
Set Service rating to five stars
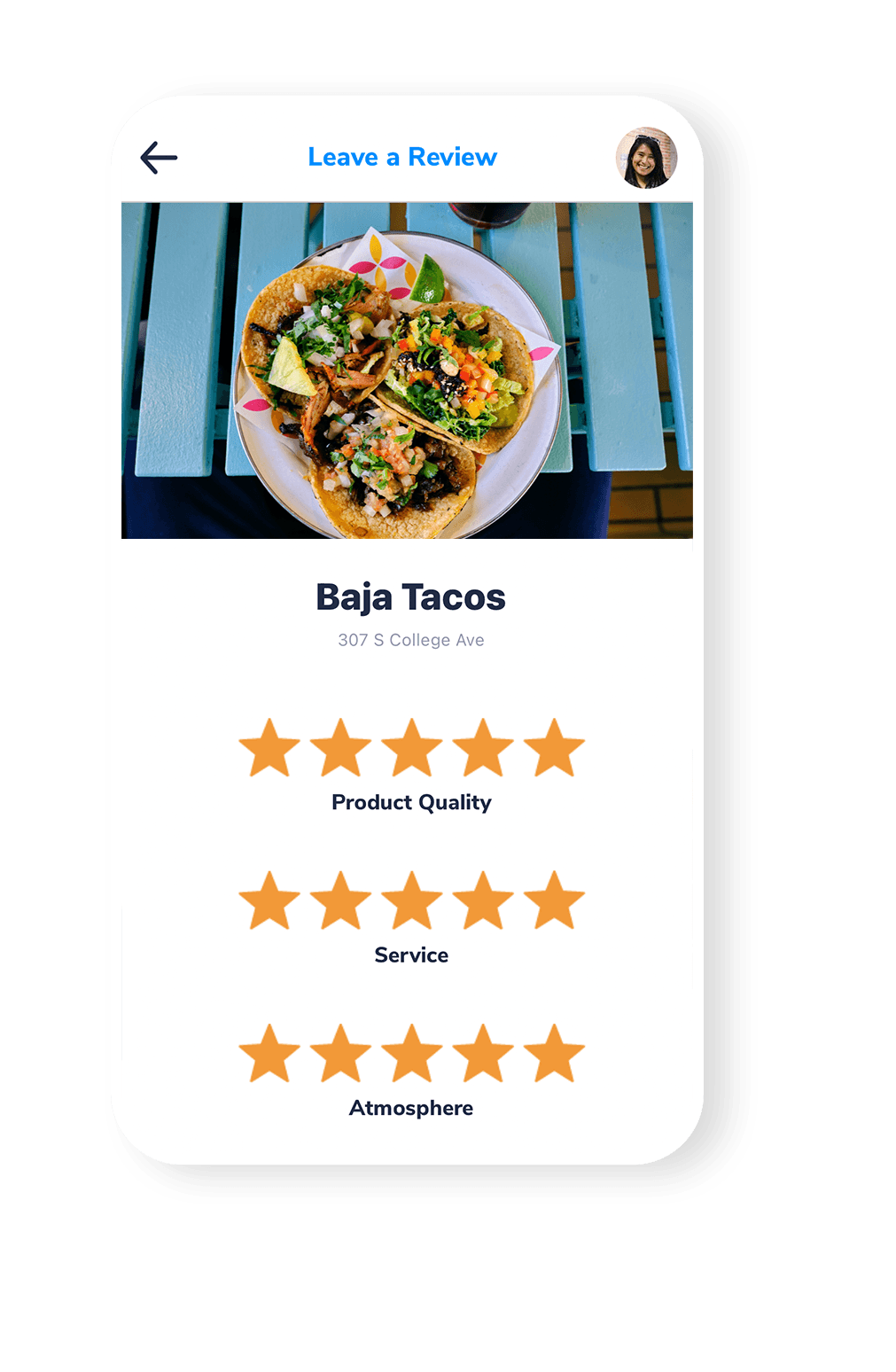pyautogui.click(x=554, y=901)
